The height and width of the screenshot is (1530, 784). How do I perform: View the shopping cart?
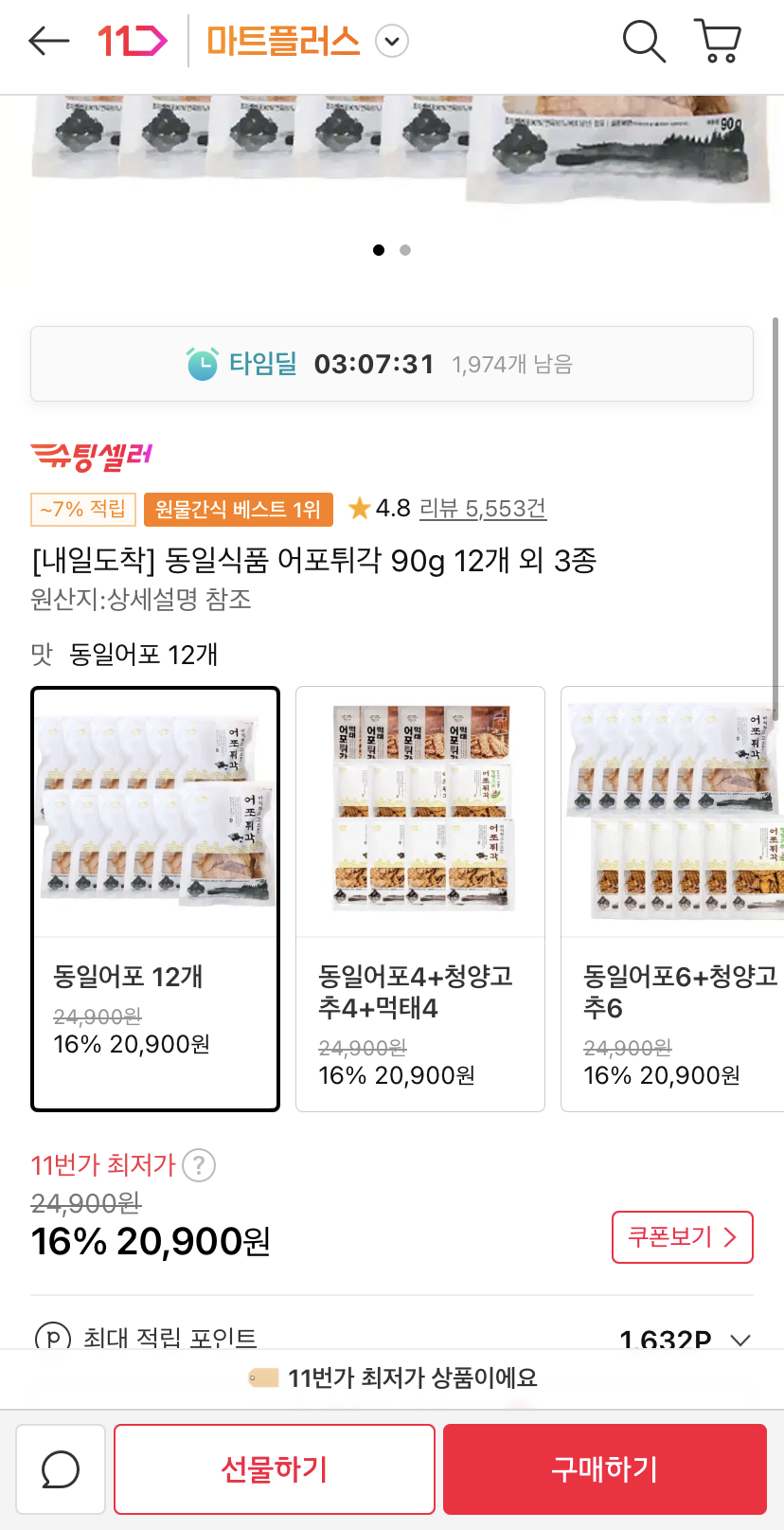(719, 42)
